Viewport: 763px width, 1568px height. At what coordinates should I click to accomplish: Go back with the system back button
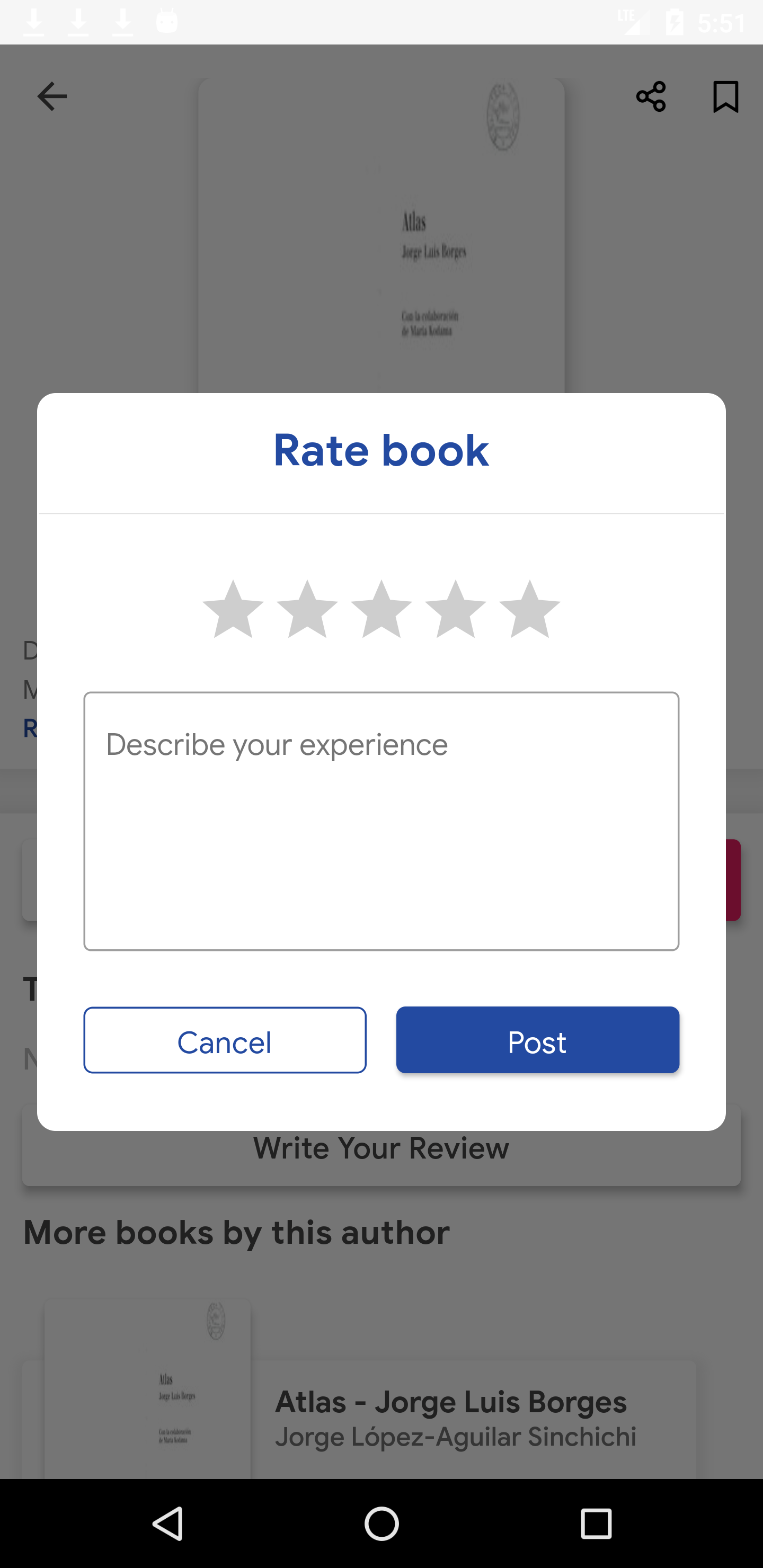(x=167, y=1524)
